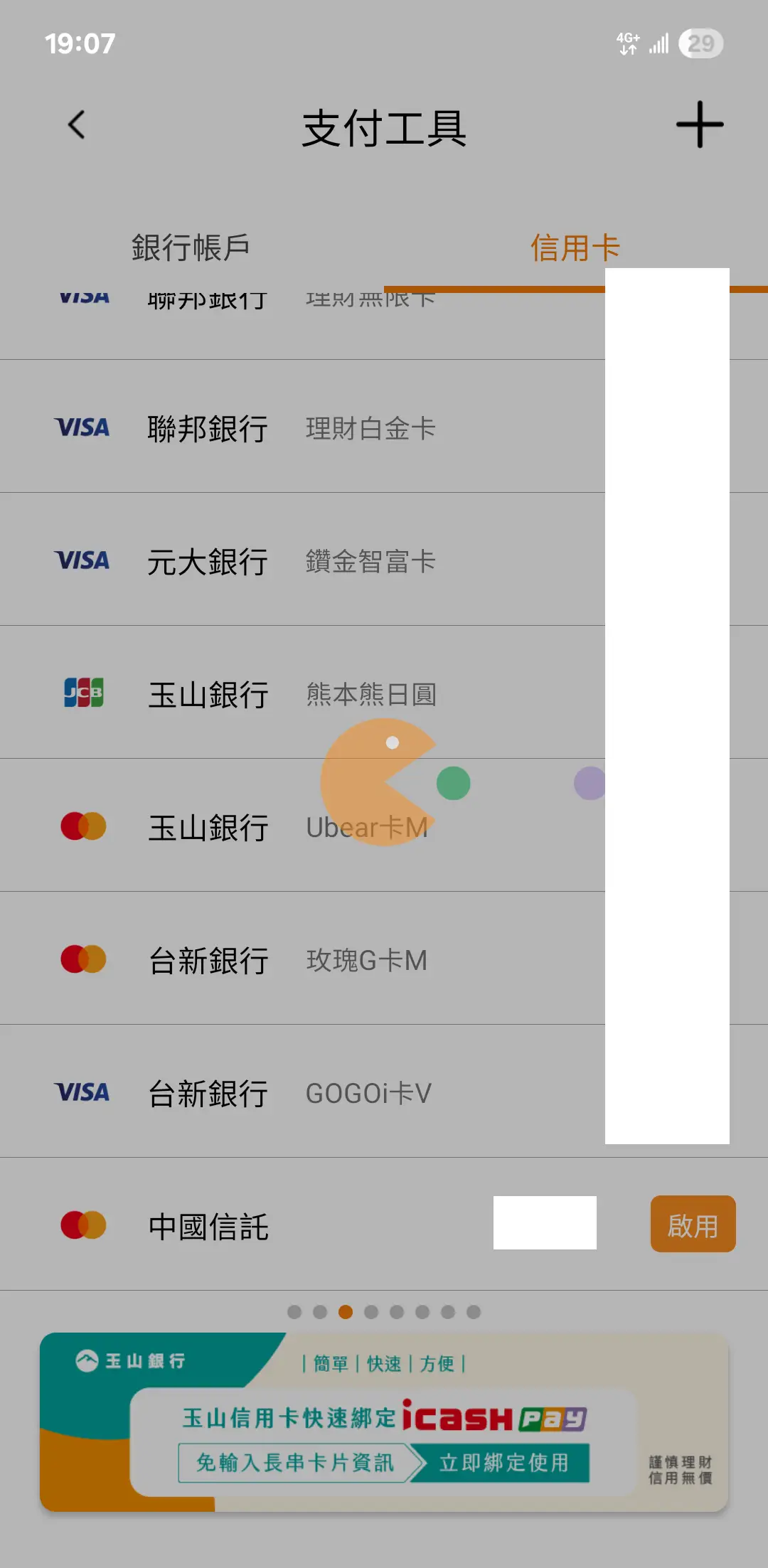Switch to 銀行帳戶 tab

point(191,247)
